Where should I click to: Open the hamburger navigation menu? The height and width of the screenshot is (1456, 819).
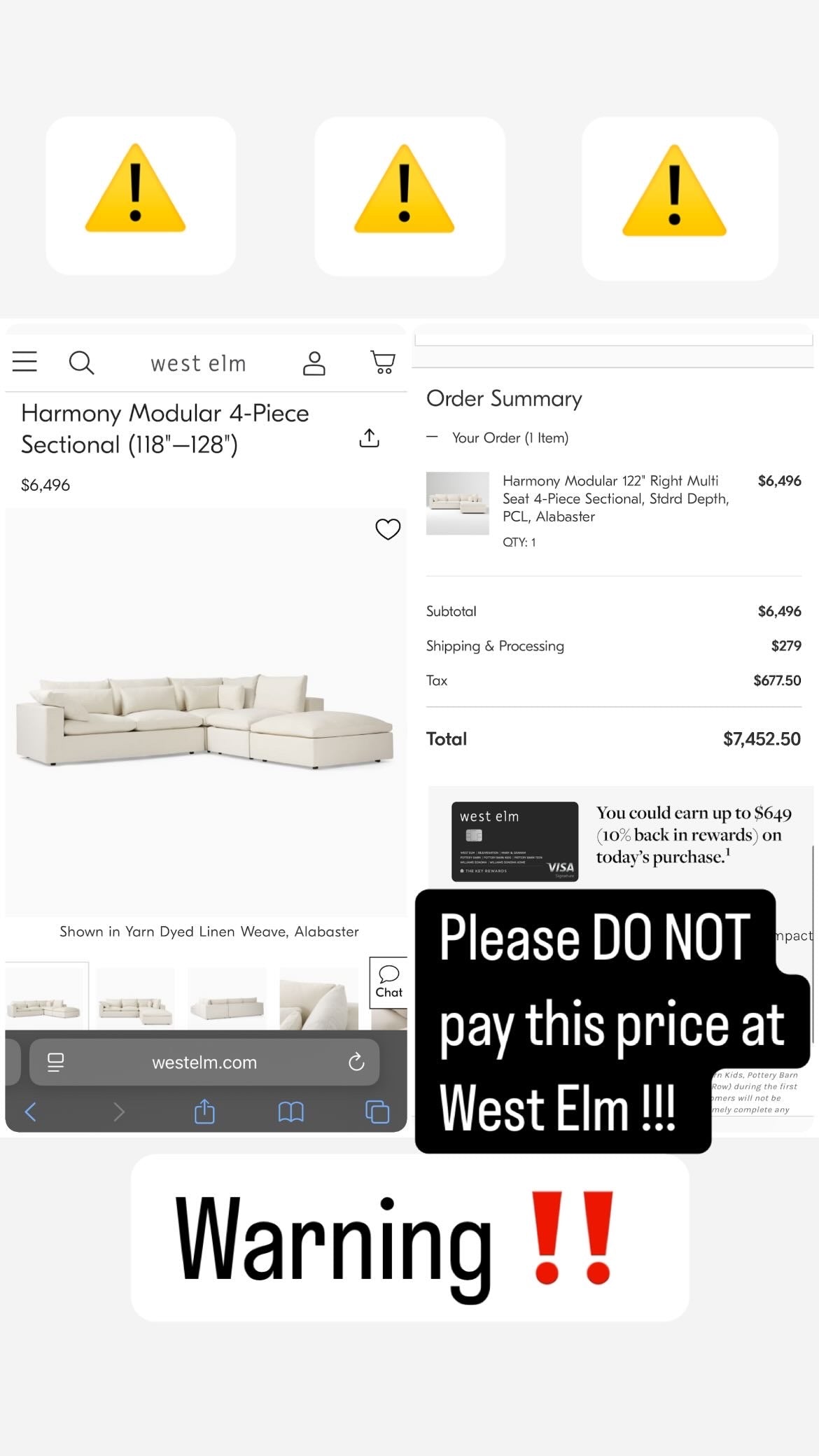pyautogui.click(x=24, y=361)
